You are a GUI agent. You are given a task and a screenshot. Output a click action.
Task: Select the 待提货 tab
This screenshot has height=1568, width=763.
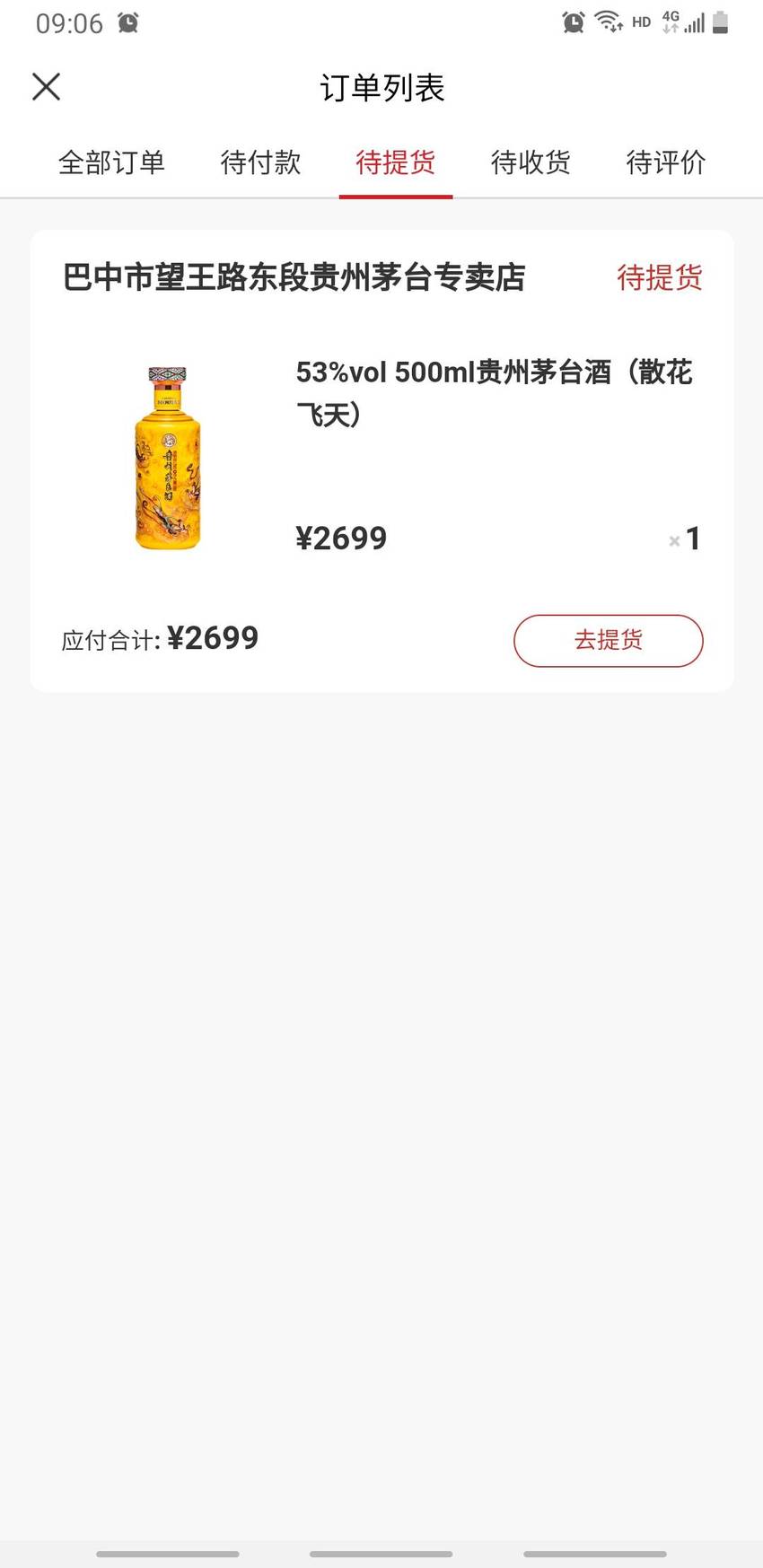point(396,162)
